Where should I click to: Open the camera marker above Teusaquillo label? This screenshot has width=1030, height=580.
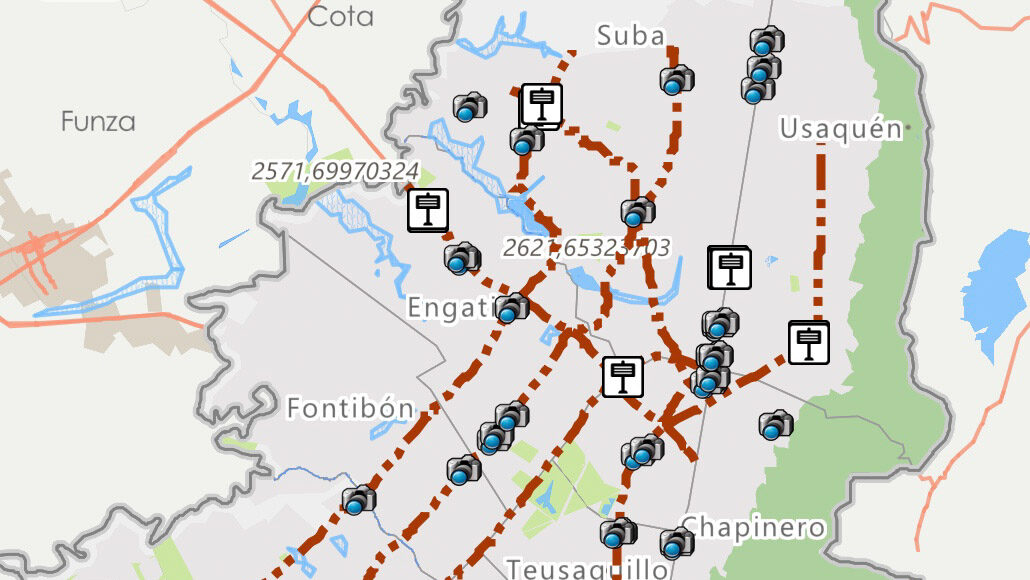point(618,532)
